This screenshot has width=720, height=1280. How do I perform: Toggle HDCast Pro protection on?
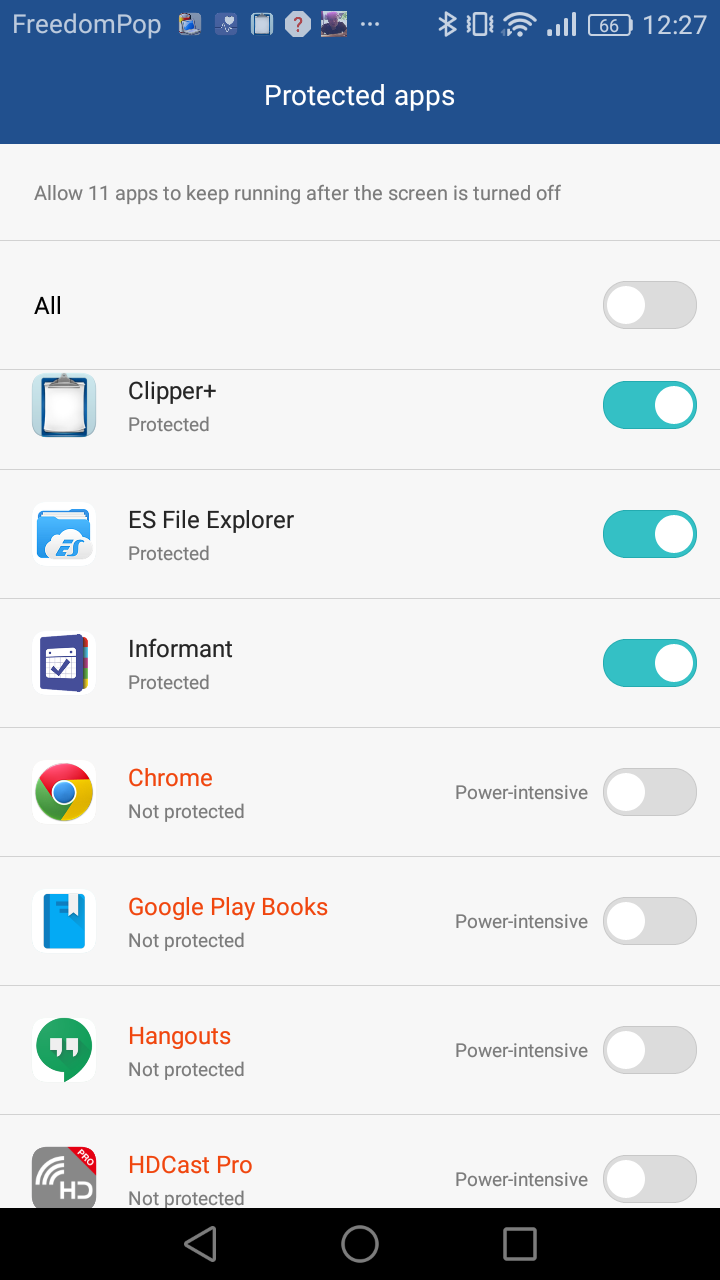pos(650,1179)
